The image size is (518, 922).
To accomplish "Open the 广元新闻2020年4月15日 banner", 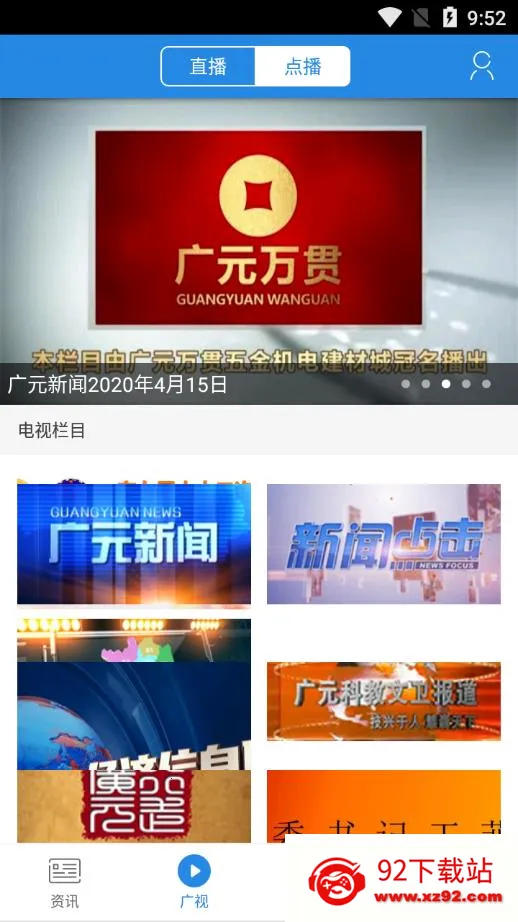I will (x=259, y=252).
